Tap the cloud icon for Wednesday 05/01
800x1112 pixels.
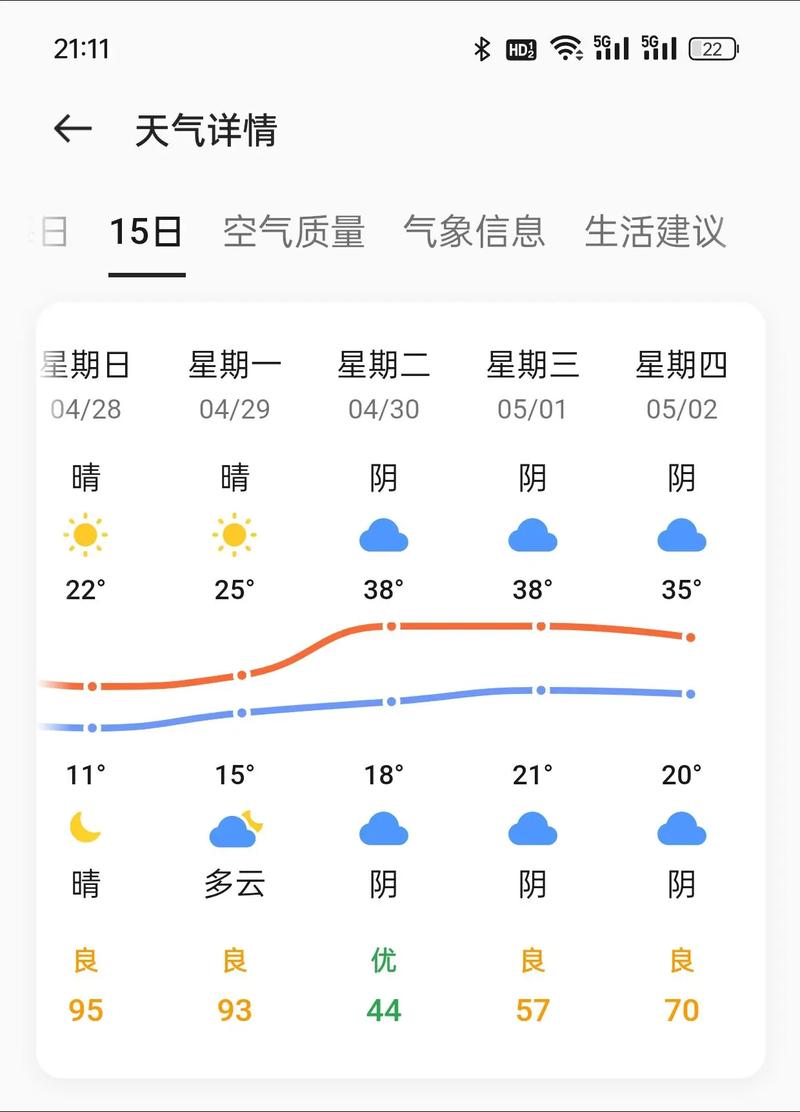point(533,535)
